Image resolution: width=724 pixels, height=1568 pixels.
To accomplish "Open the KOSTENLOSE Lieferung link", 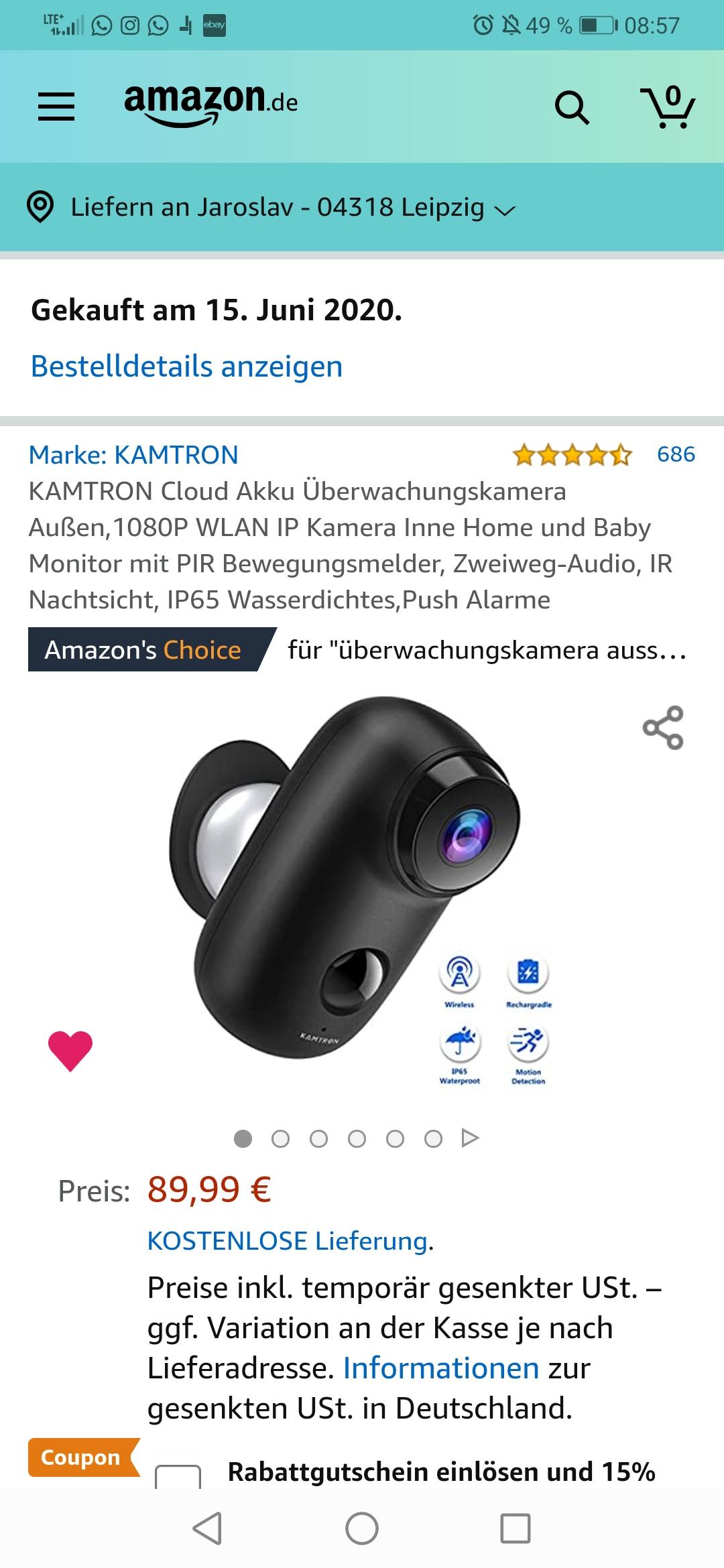I will pos(288,1241).
